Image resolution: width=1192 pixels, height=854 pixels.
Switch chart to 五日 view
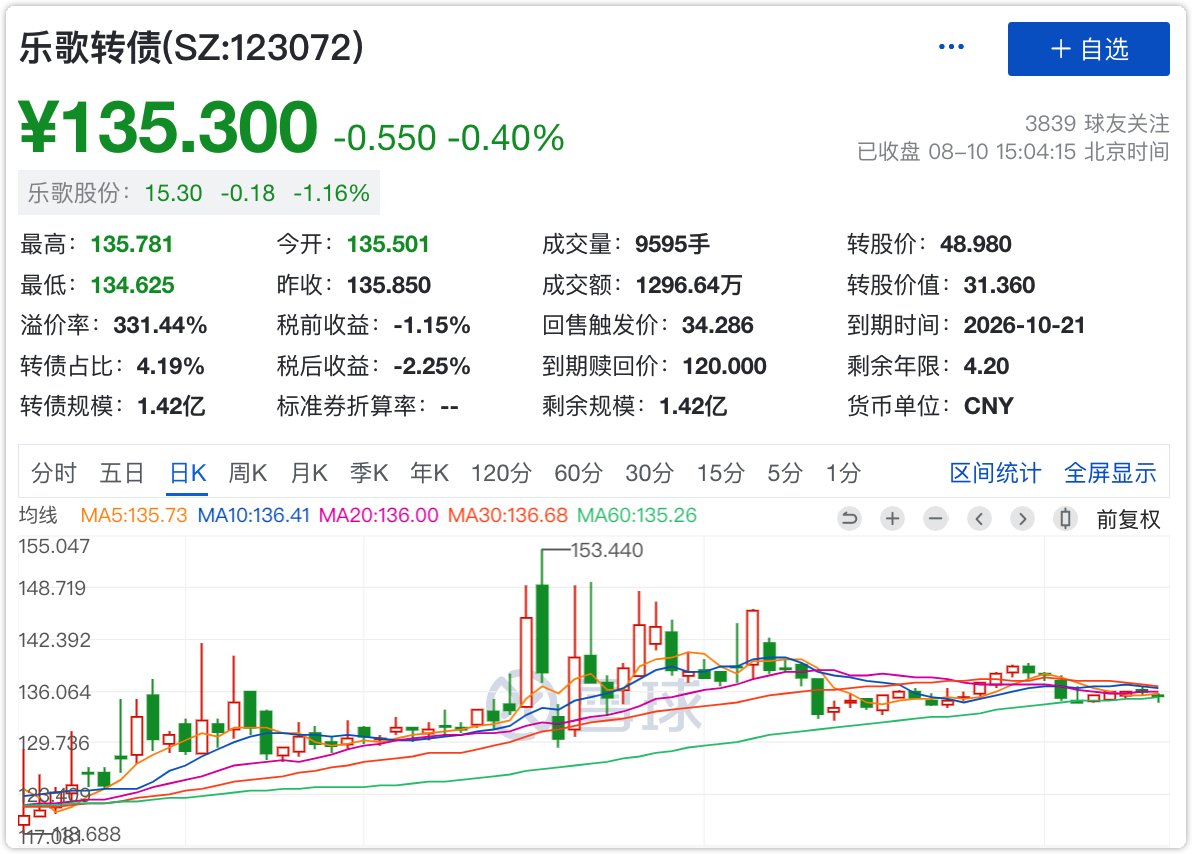pos(122,473)
